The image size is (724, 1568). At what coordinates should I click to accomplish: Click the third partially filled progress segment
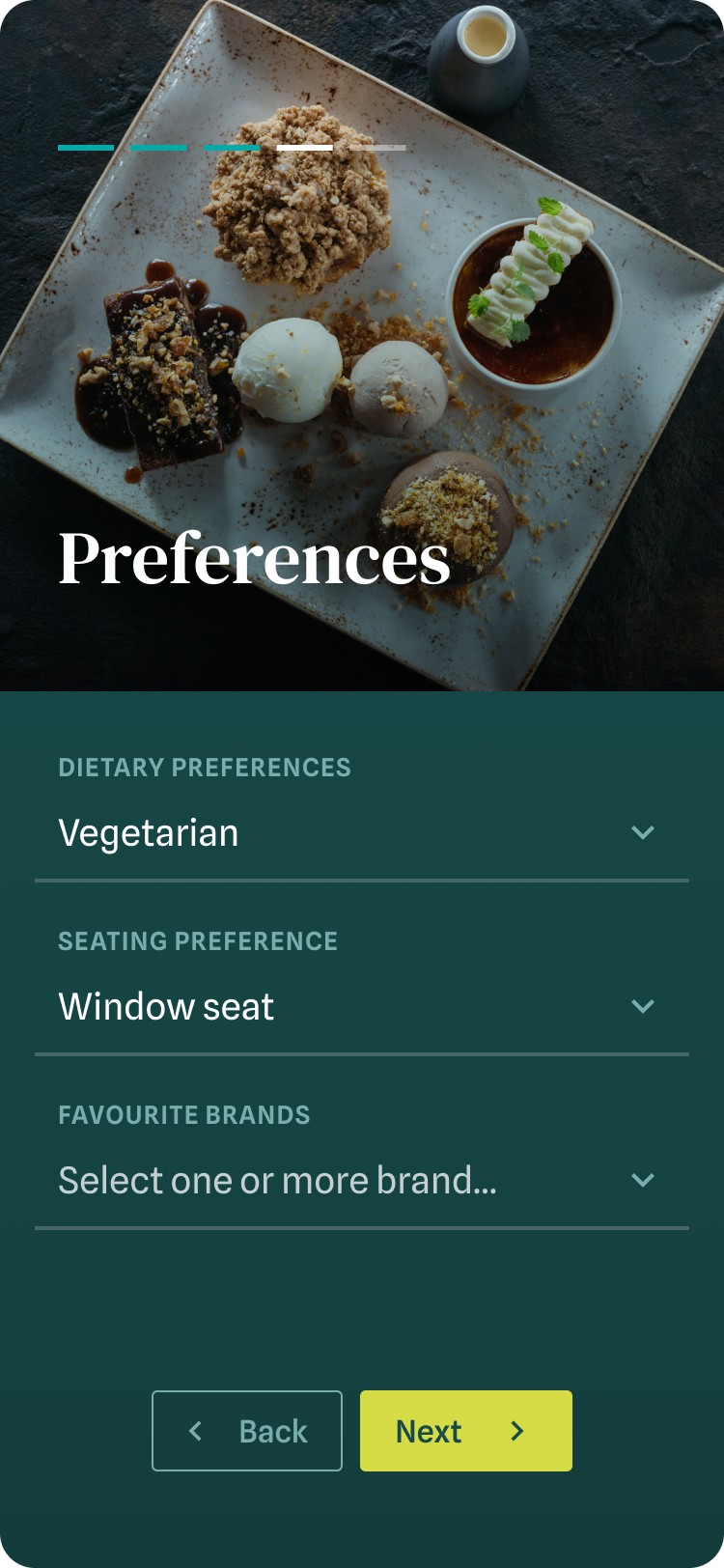pos(234,148)
